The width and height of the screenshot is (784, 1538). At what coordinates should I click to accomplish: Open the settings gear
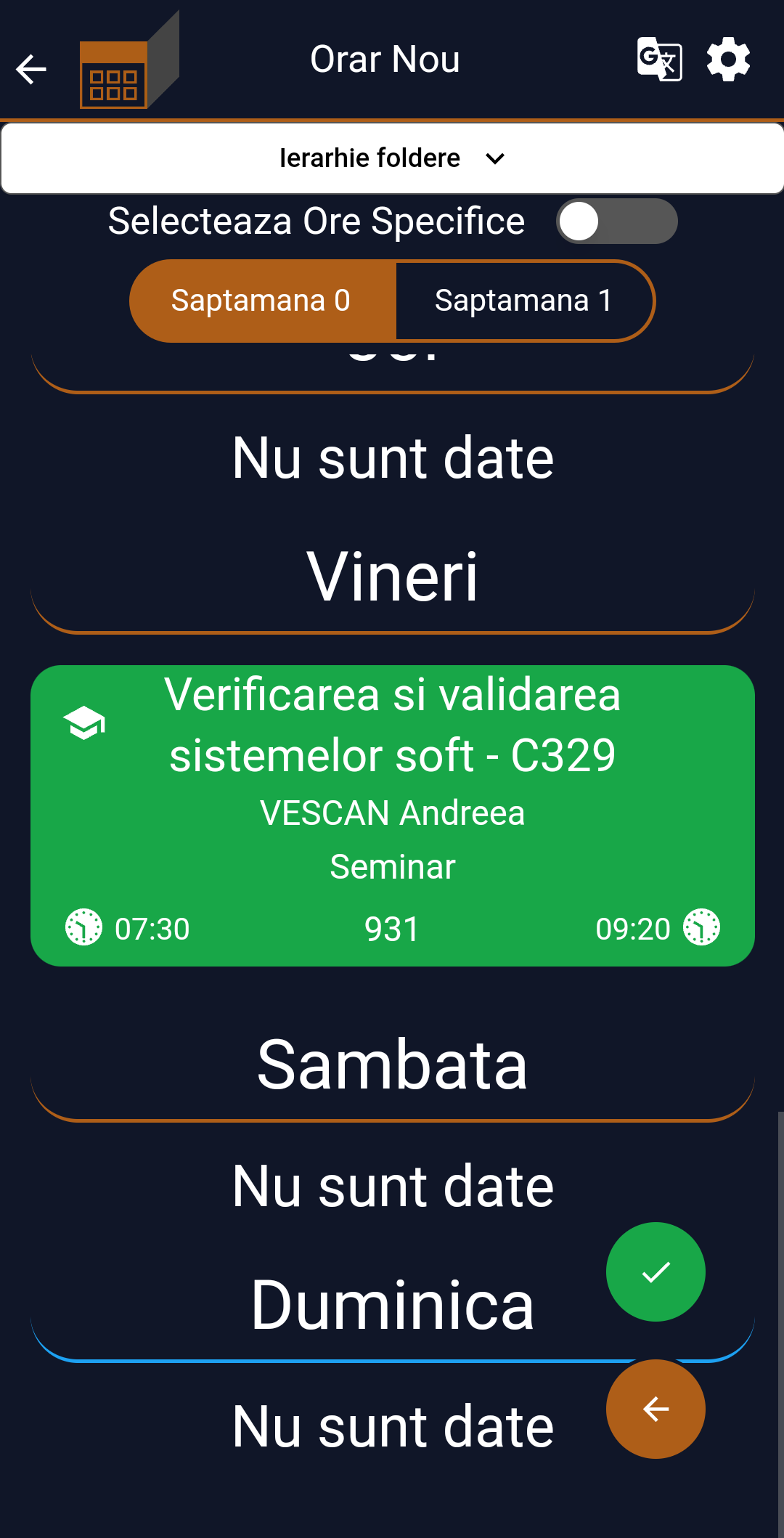(x=728, y=60)
